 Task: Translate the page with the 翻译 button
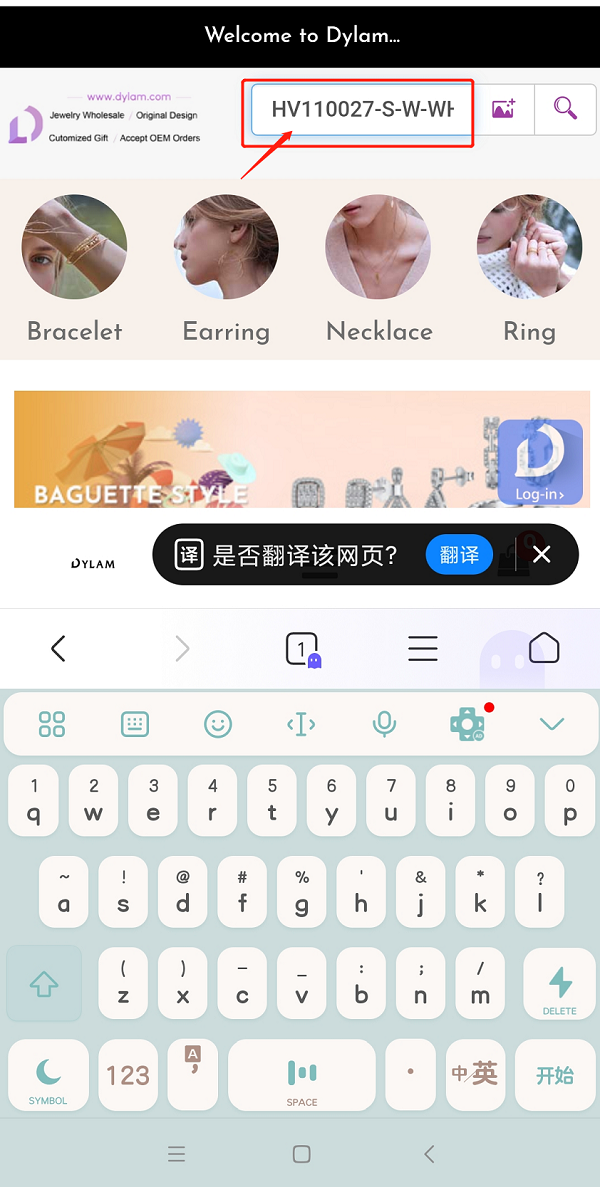pos(459,555)
